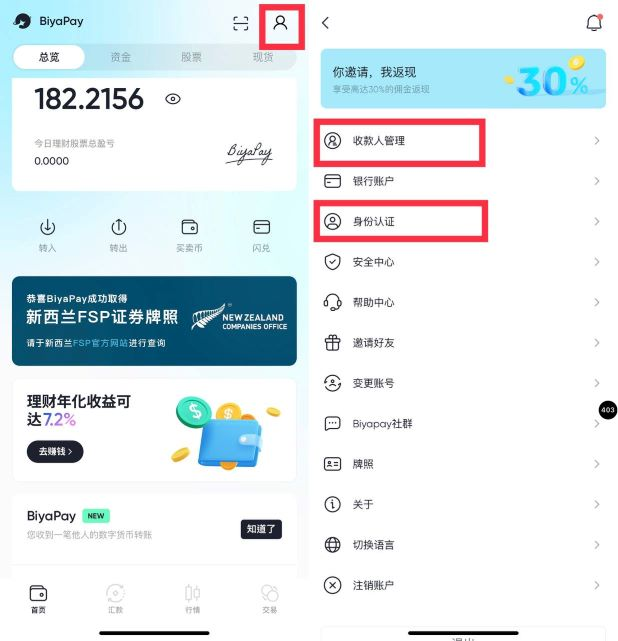Open 买卖币 buy and sell coins

[190, 235]
